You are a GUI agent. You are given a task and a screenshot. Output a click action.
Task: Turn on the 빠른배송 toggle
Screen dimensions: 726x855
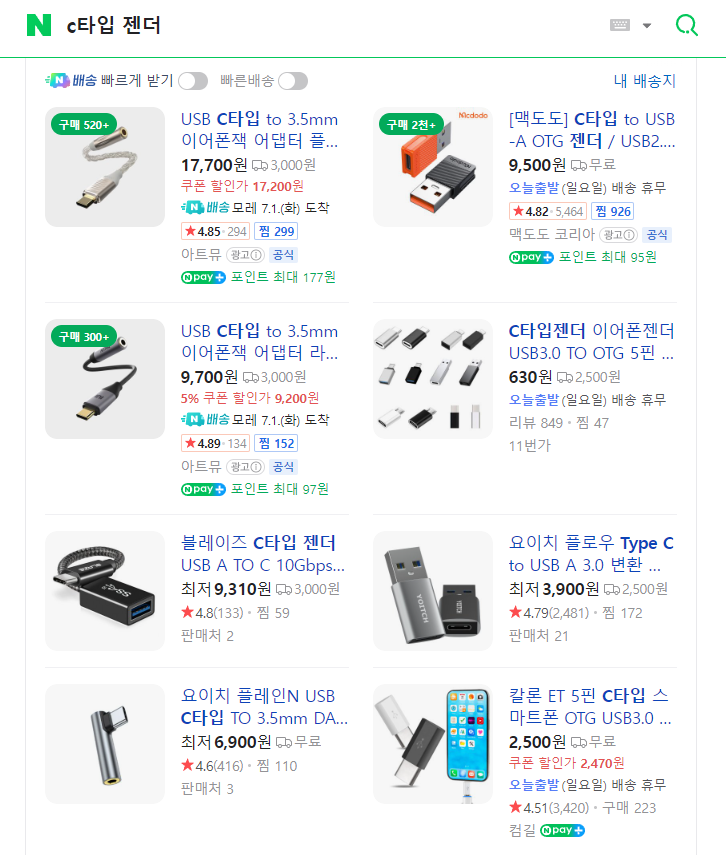[292, 81]
